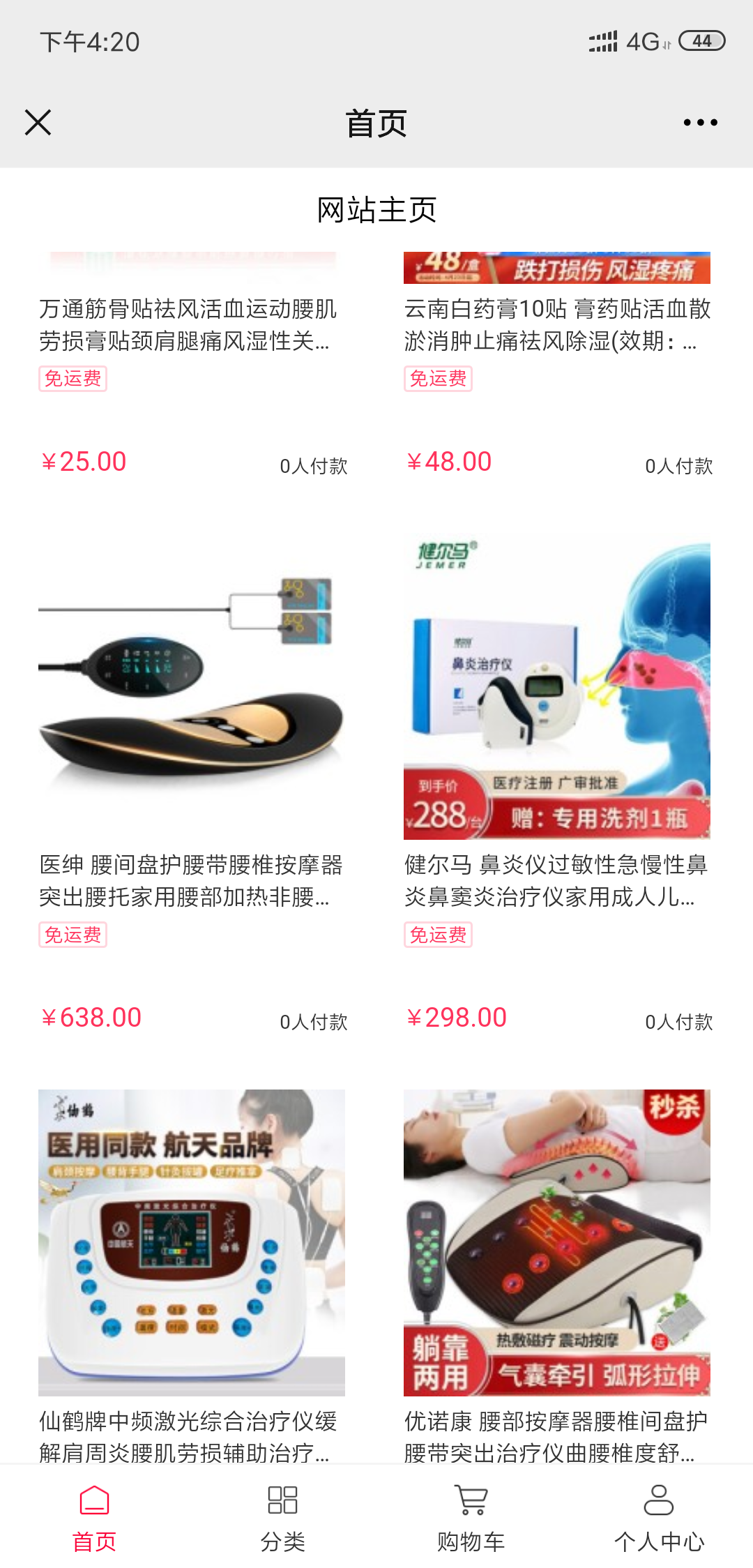Open the 仙鹤牌中频激光综合治疗仪 product
Image resolution: width=753 pixels, height=1568 pixels.
(191, 1243)
